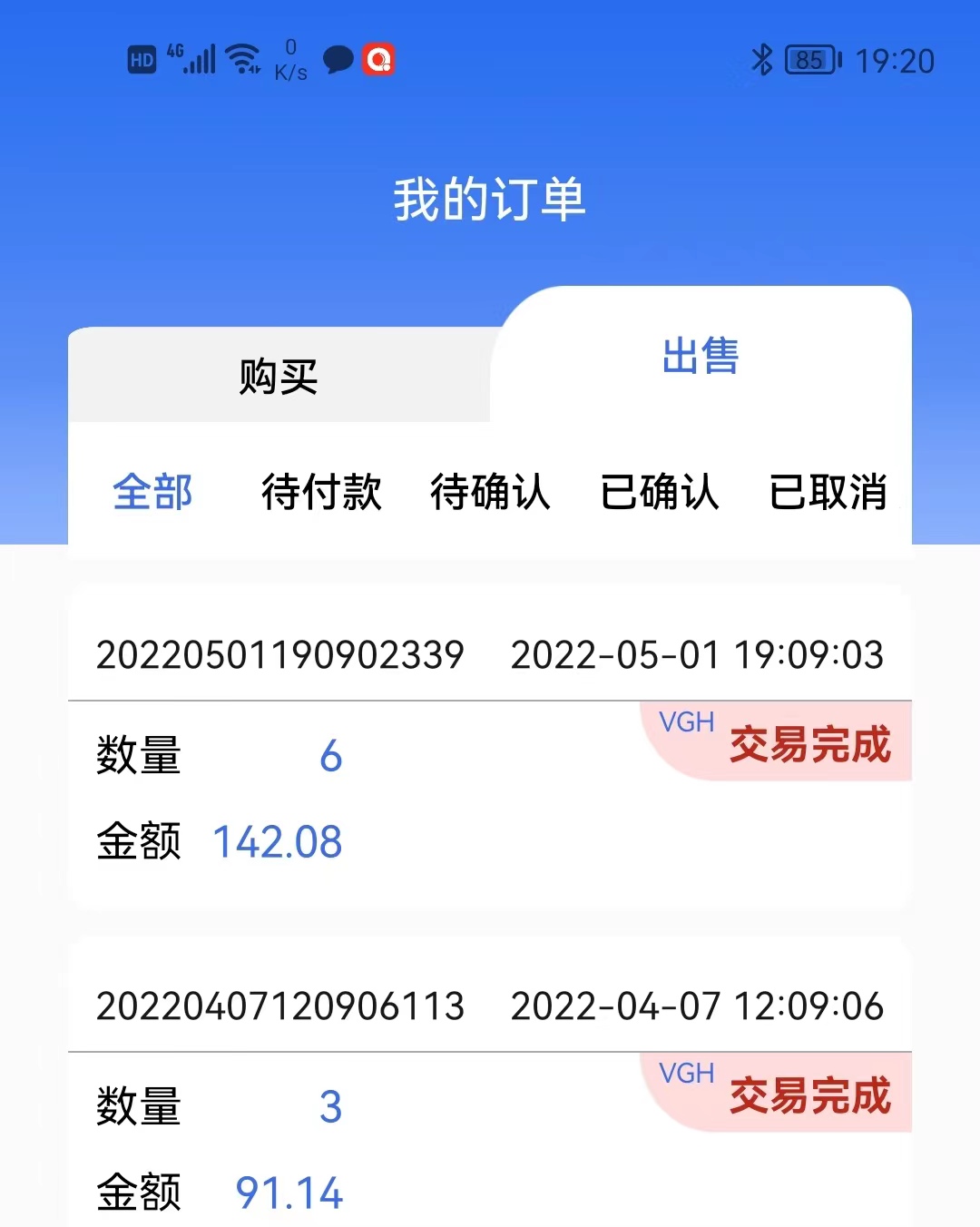
Task: Switch to the 购买 tab
Action: pyautogui.click(x=279, y=376)
